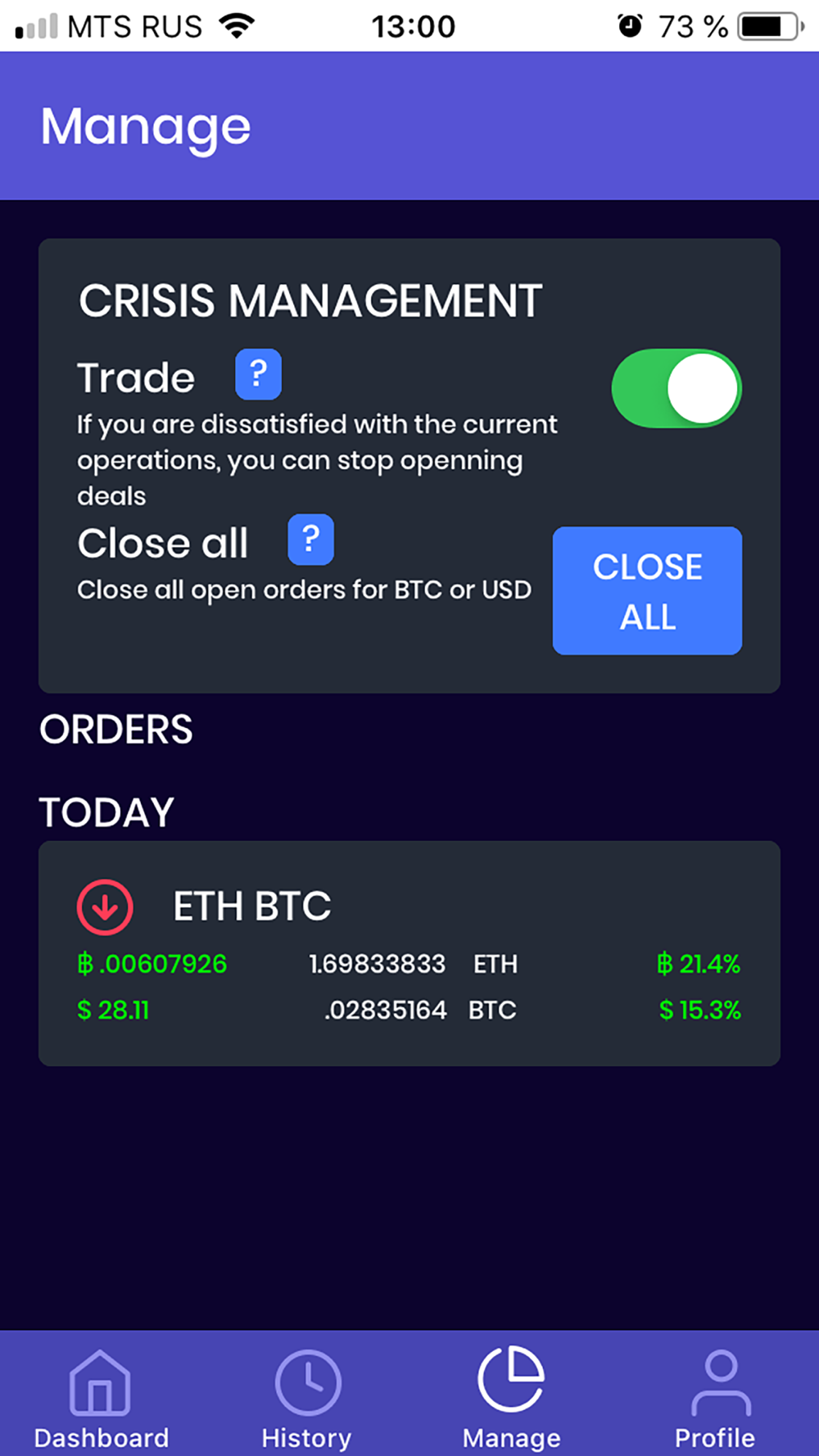Tap the CLOSE ALL button

tap(647, 590)
